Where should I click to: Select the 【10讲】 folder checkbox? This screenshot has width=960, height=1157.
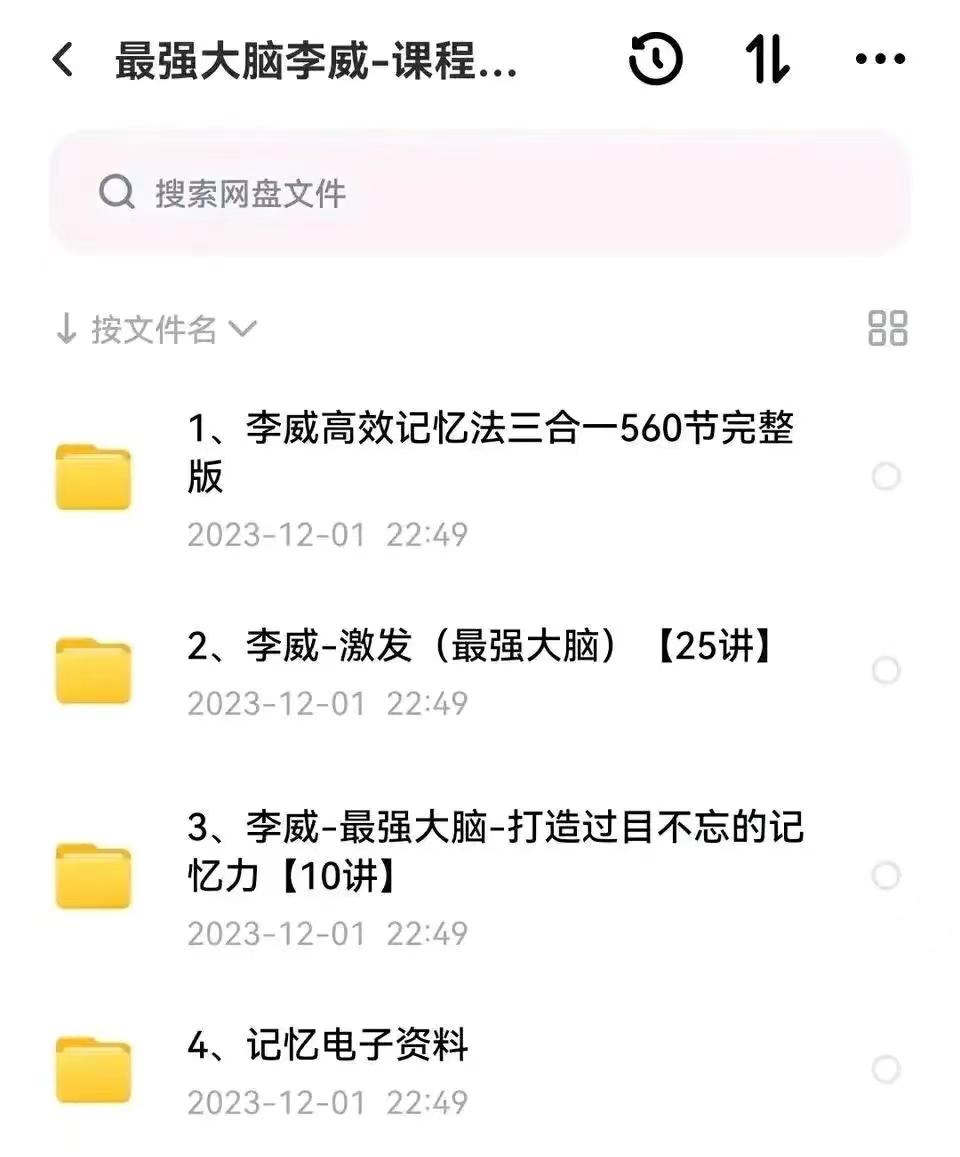pos(886,877)
